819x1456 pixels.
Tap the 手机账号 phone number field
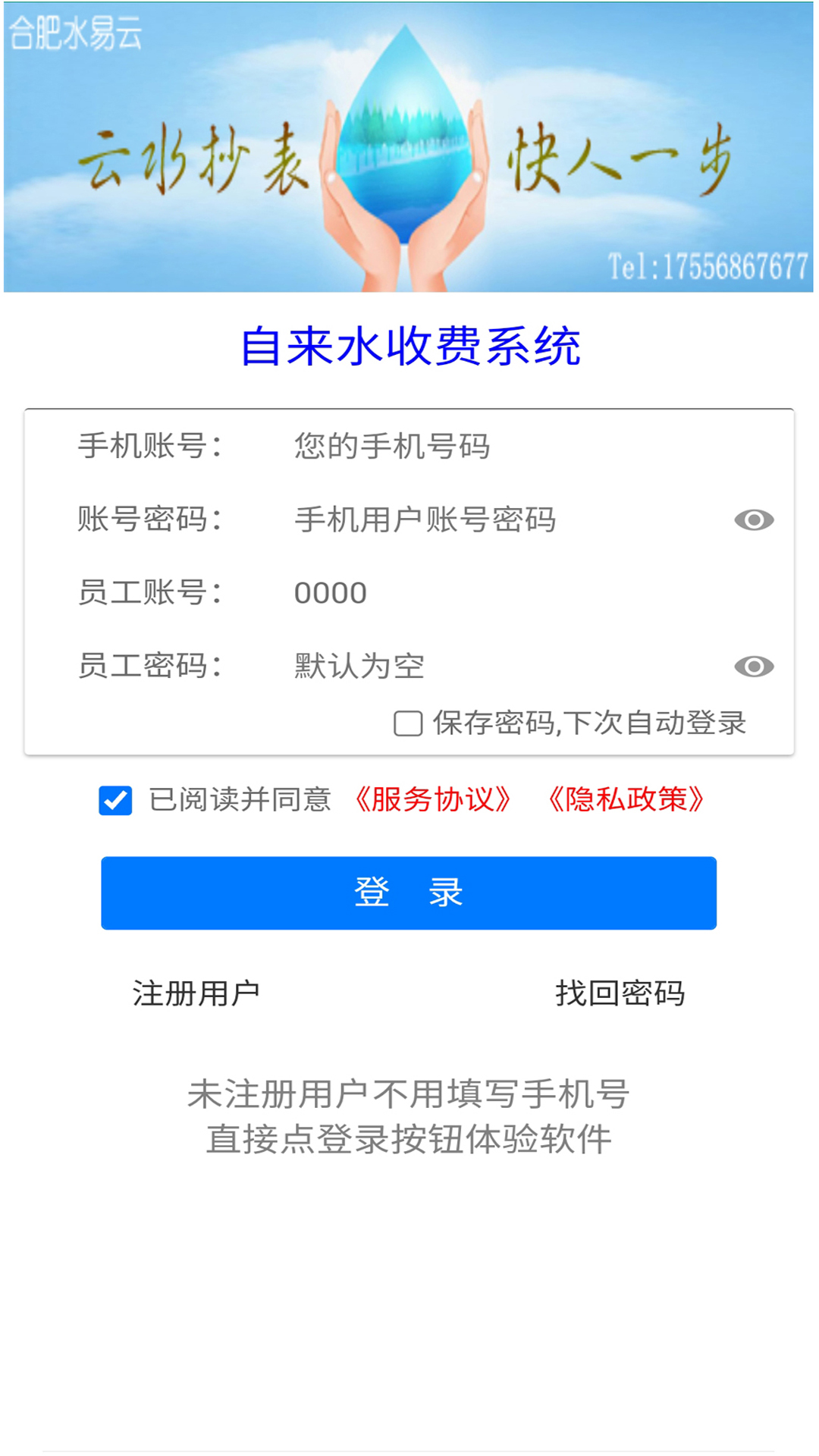point(485,446)
